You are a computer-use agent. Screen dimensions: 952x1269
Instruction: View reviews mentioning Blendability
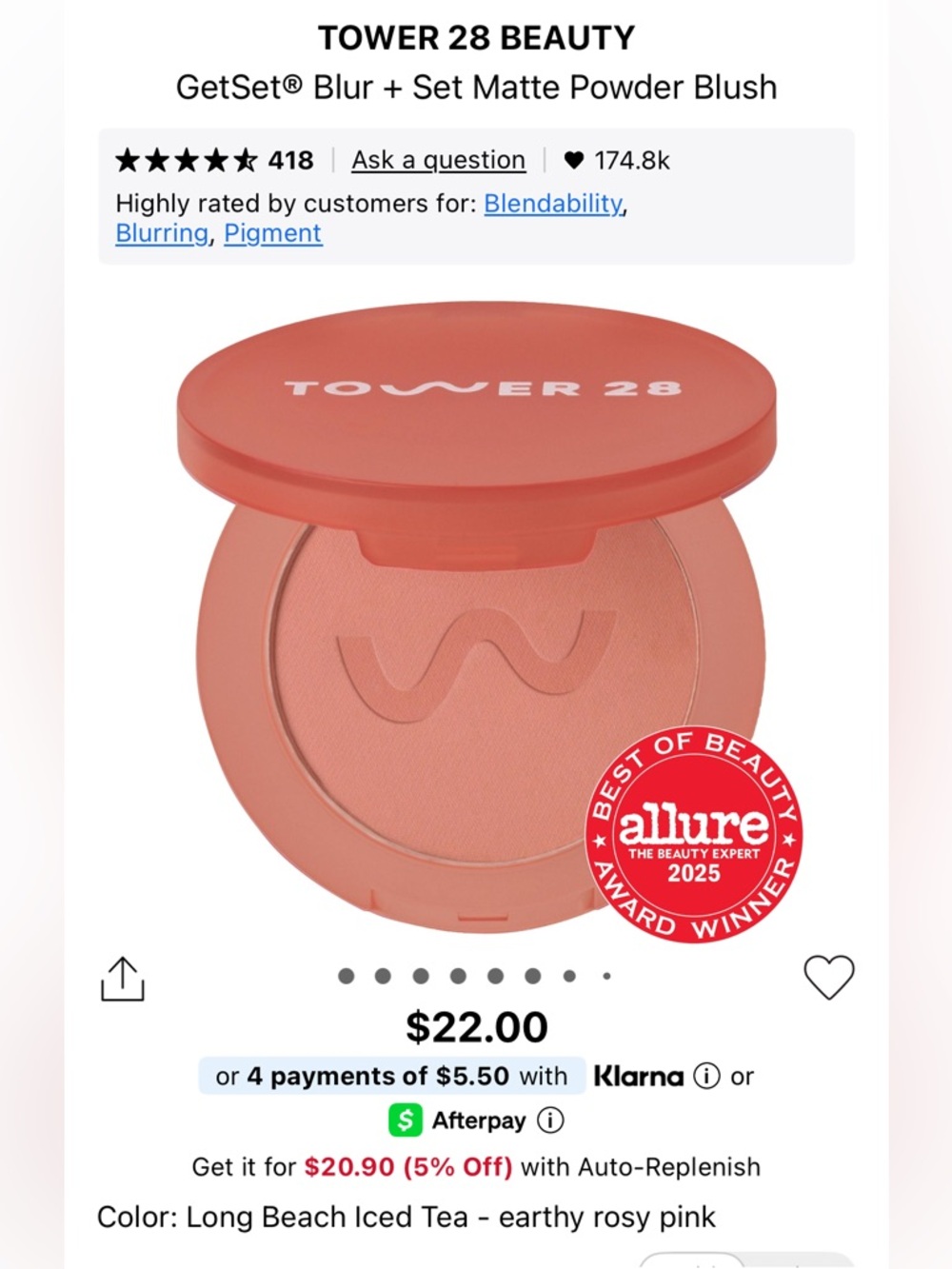pos(553,204)
